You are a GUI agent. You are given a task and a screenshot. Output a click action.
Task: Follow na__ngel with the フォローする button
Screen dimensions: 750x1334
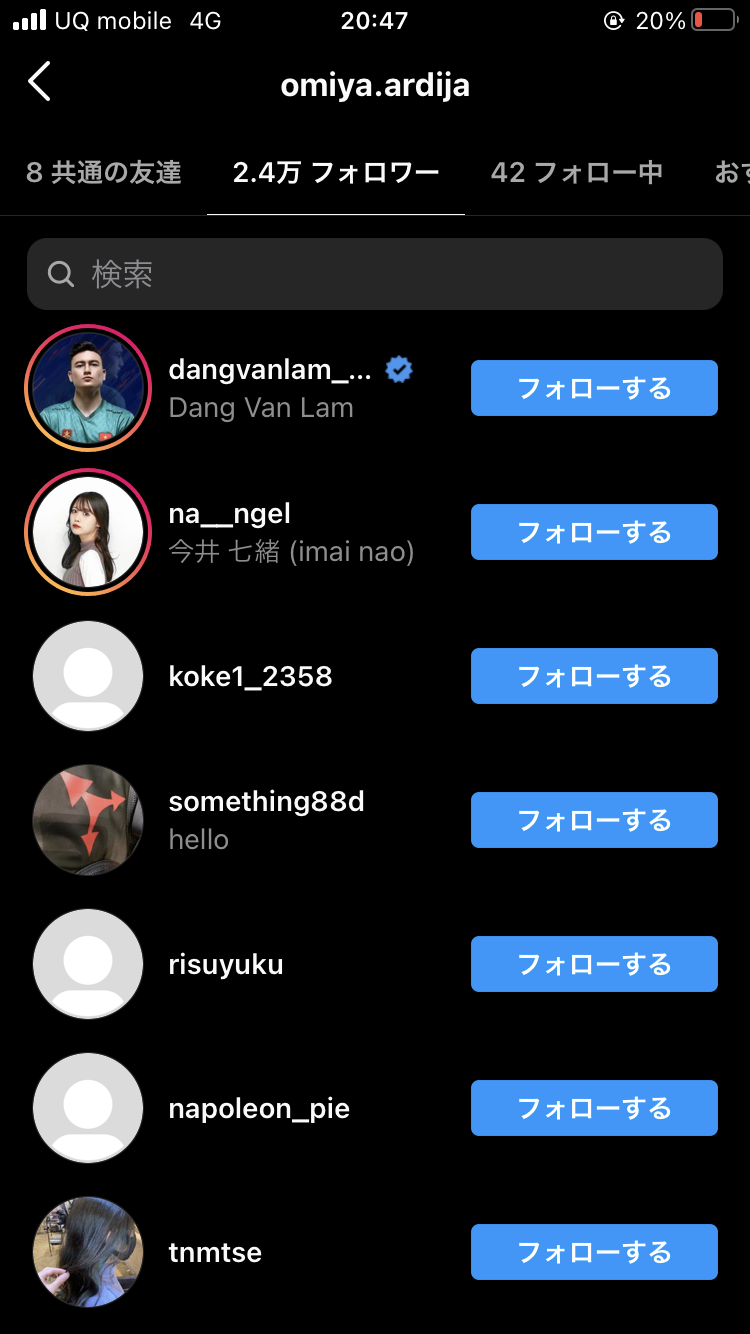pos(594,532)
